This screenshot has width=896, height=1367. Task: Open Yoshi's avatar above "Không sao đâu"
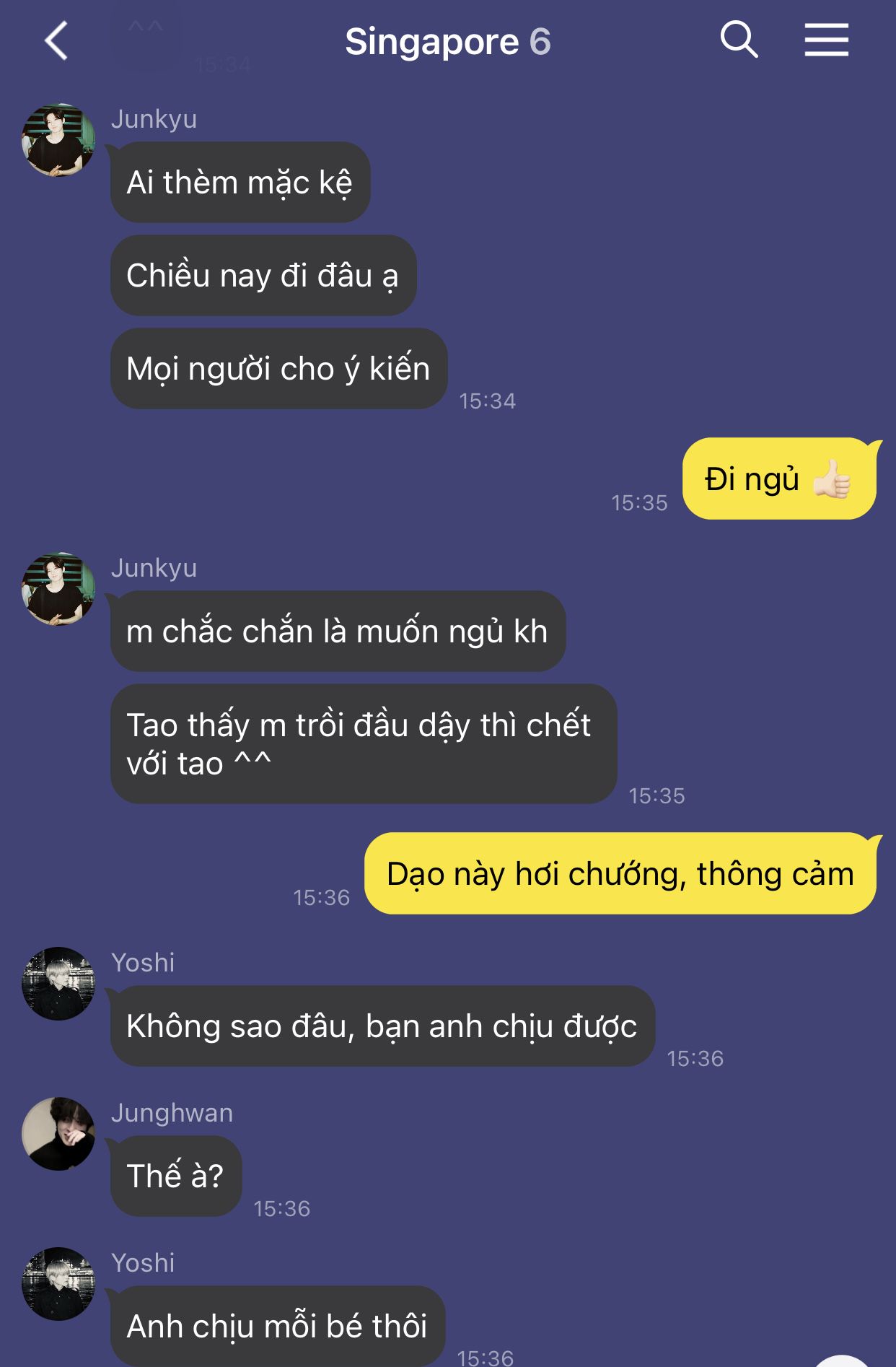click(x=58, y=983)
